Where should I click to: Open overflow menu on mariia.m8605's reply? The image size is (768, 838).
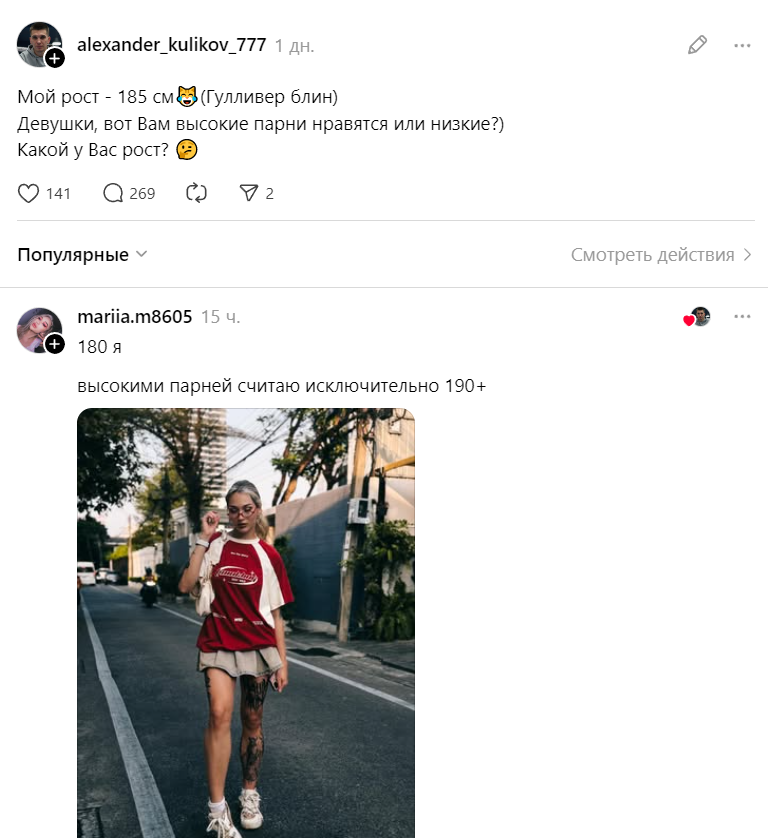tap(742, 317)
